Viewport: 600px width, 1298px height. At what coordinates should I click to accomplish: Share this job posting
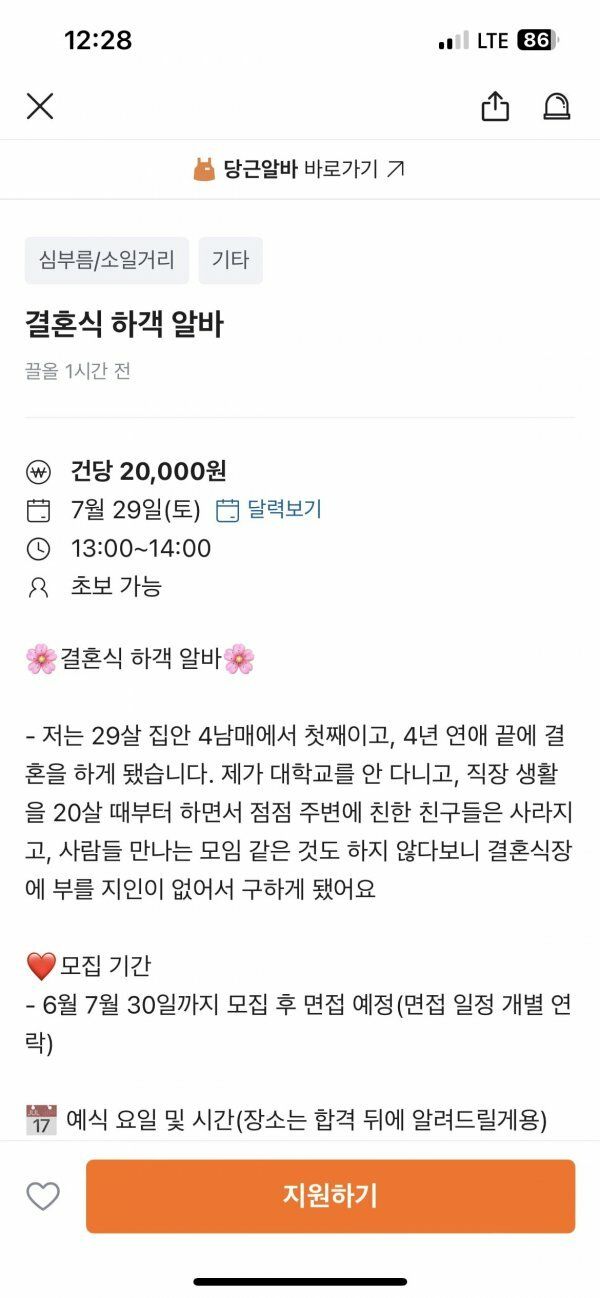point(495,107)
